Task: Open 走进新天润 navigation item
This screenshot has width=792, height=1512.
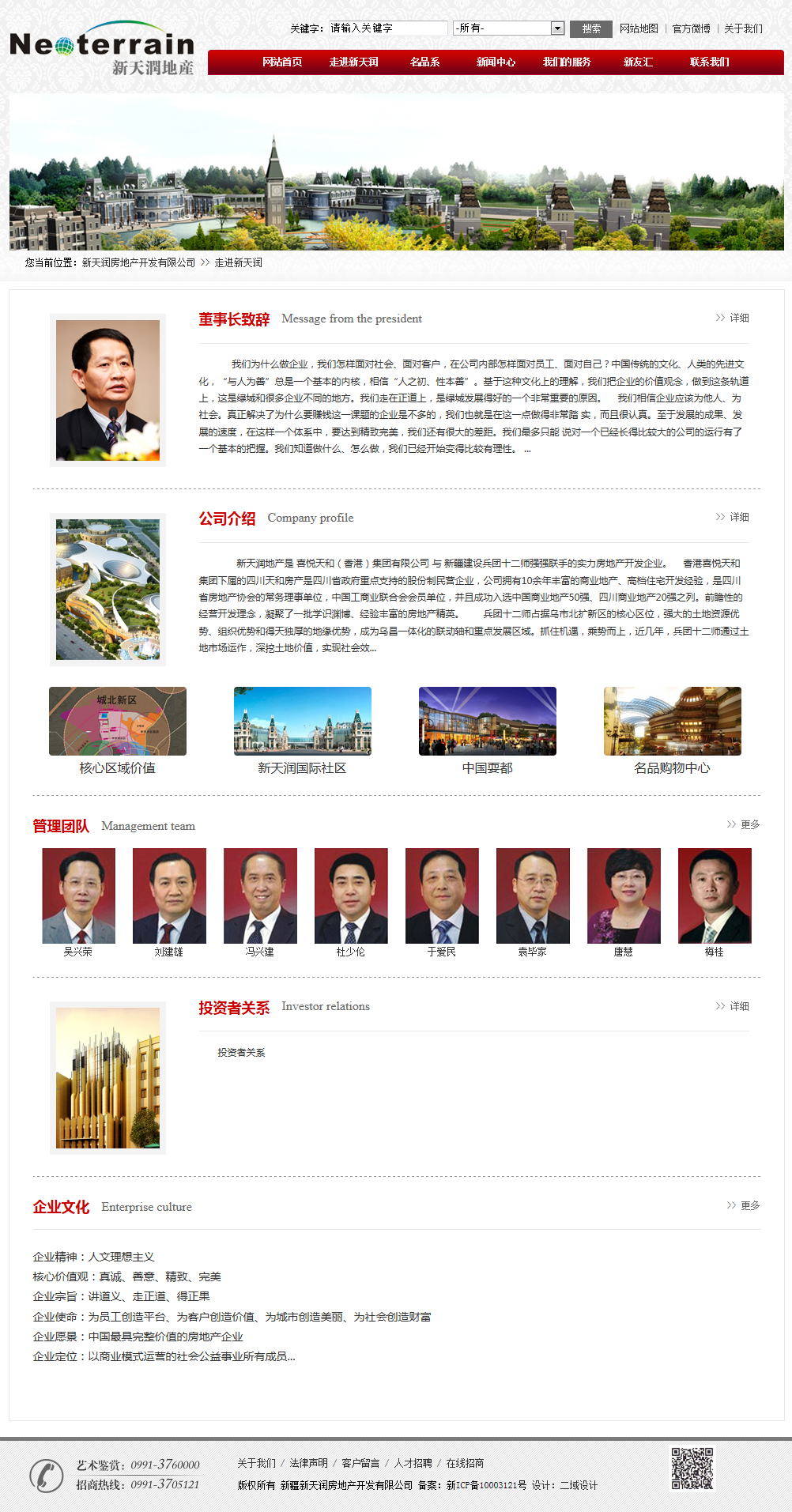Action: click(353, 62)
